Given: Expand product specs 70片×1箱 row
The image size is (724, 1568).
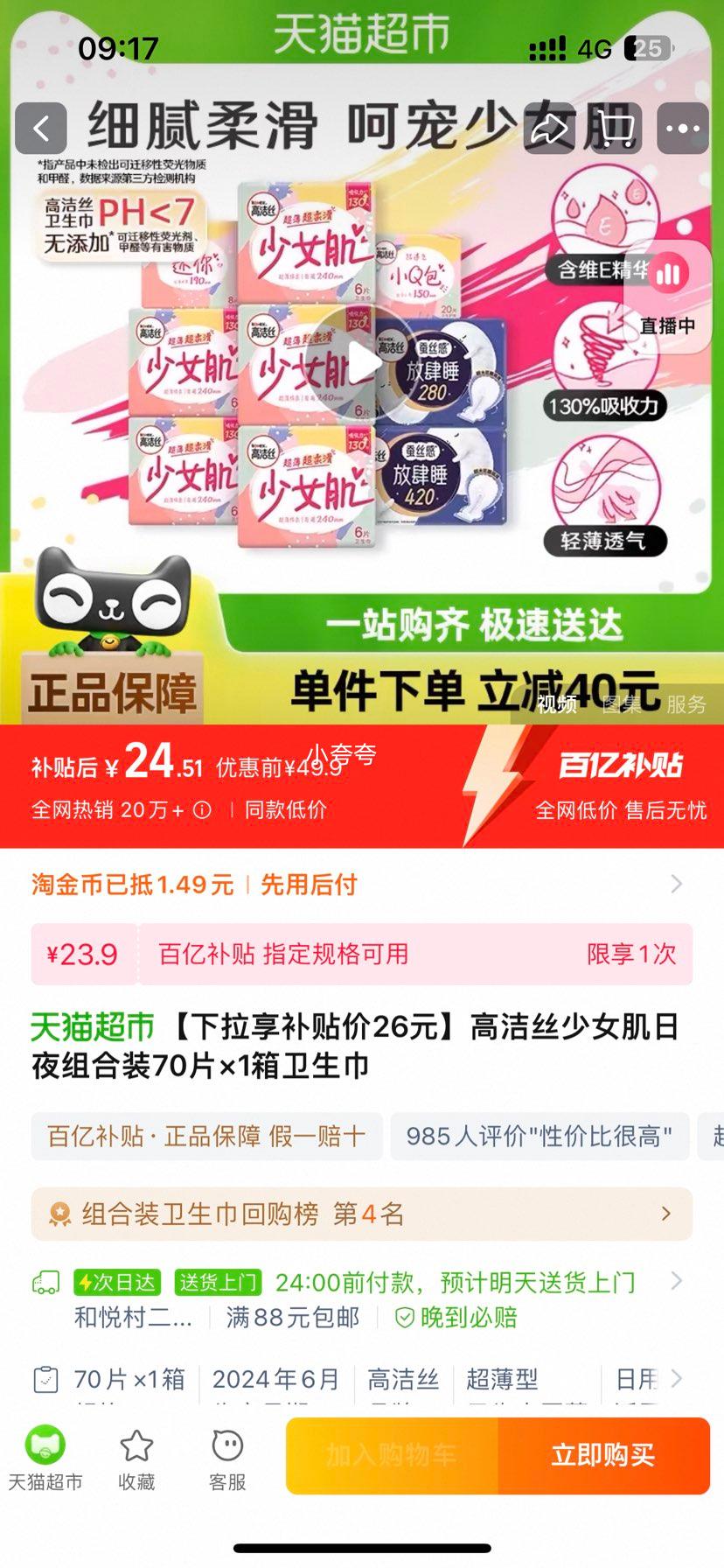Looking at the screenshot, I should point(362,1380).
